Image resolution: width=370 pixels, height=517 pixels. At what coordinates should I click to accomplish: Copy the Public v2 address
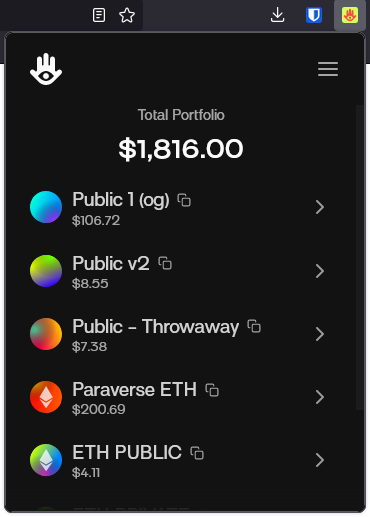click(x=165, y=263)
